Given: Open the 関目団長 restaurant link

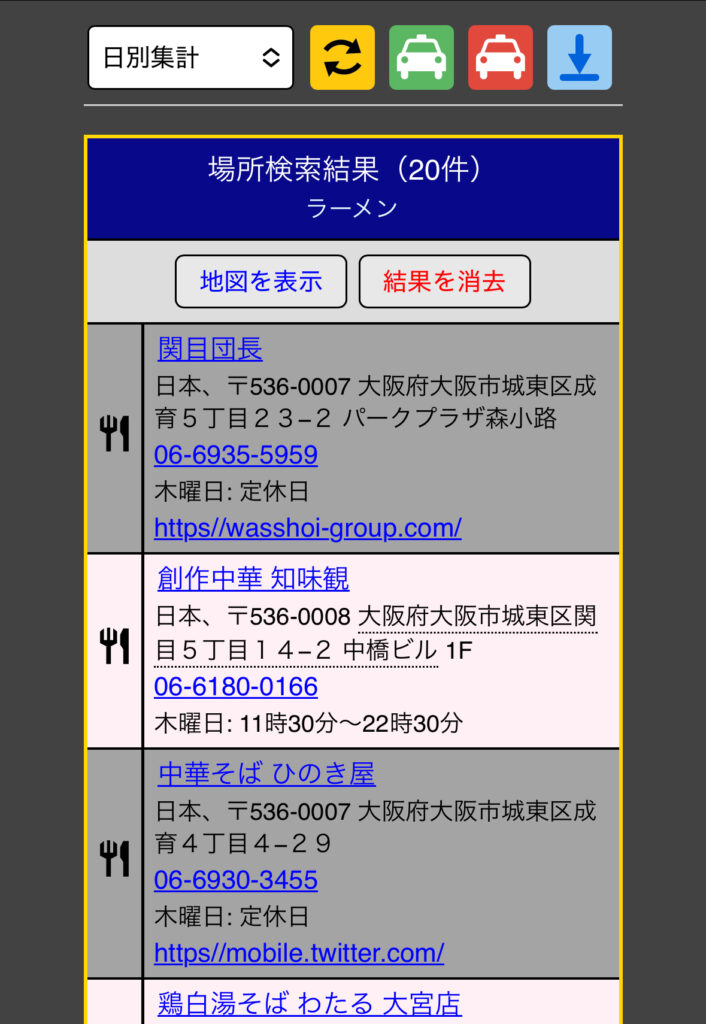Looking at the screenshot, I should click(210, 349).
